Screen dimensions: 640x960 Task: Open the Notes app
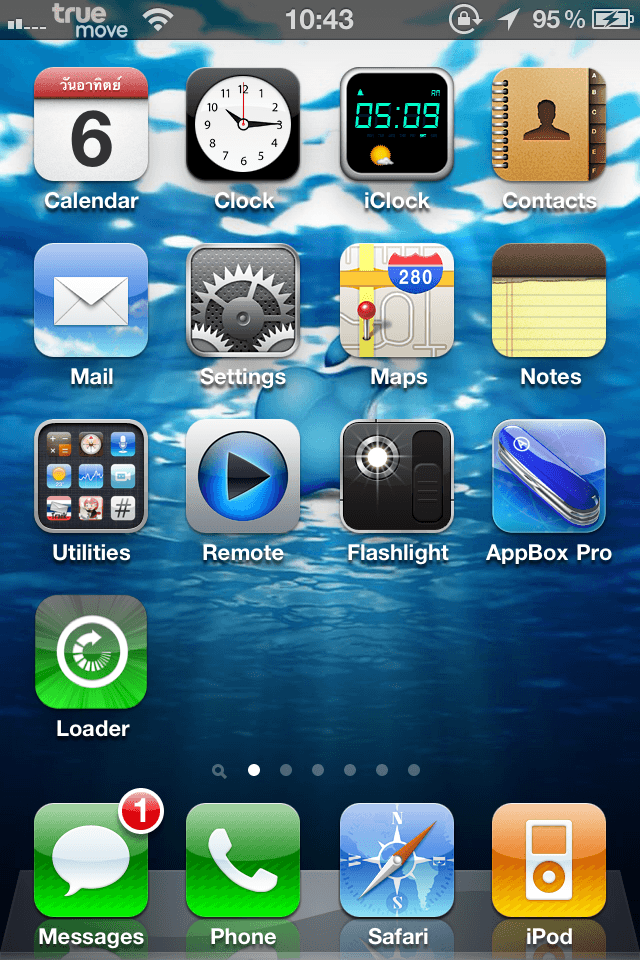[x=549, y=300]
